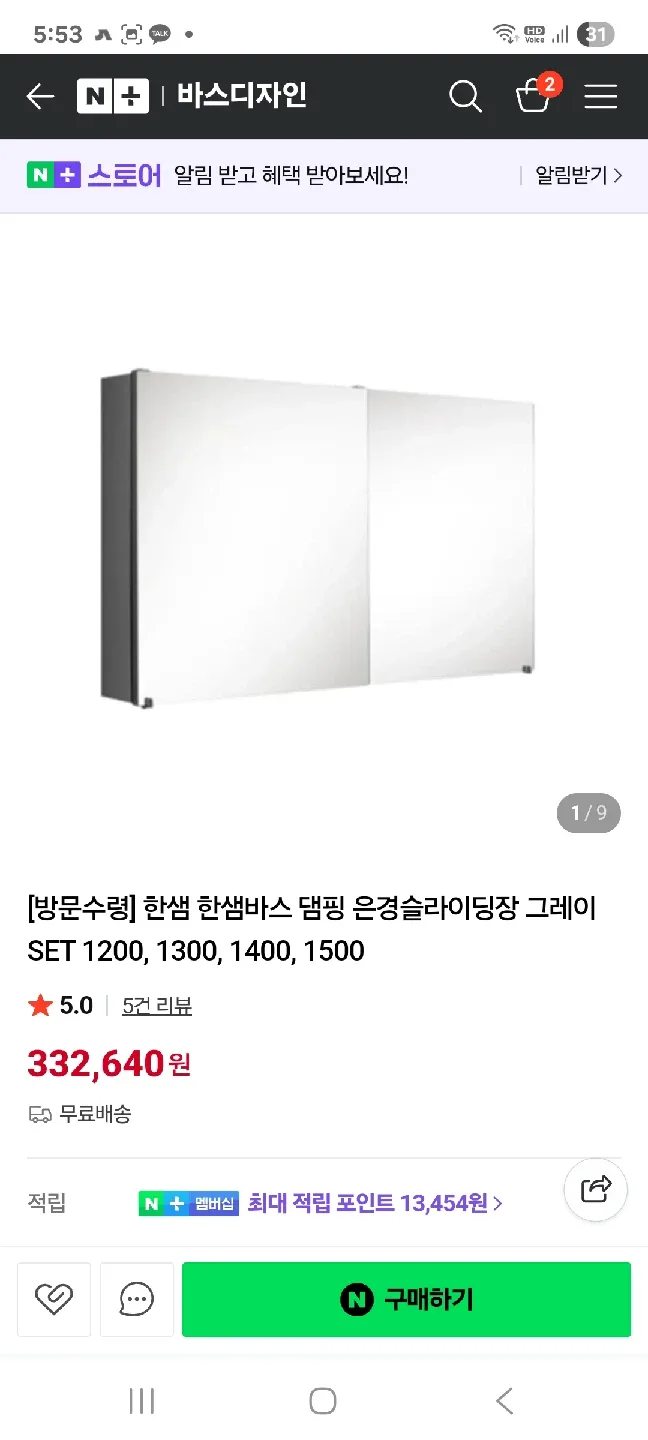Search within the store
The image size is (648, 1440).
click(x=465, y=96)
